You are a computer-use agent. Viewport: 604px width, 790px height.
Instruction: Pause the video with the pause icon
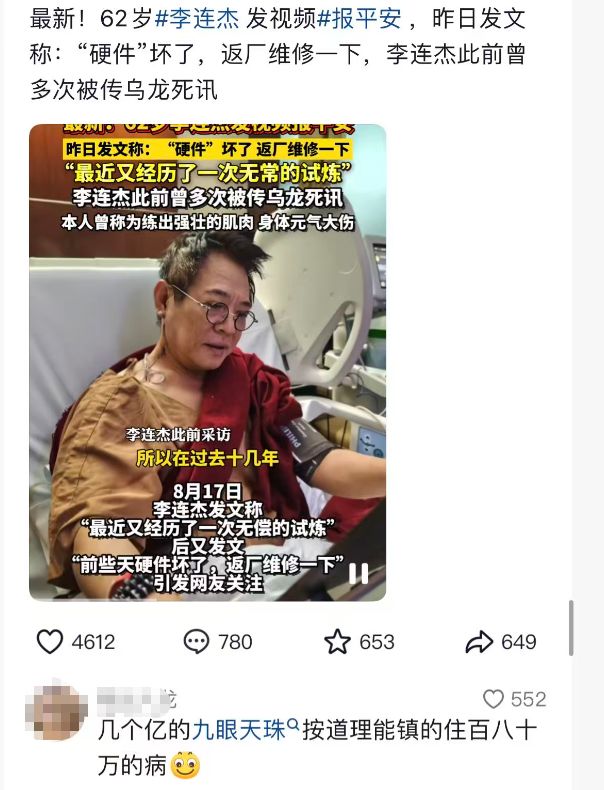point(358,573)
